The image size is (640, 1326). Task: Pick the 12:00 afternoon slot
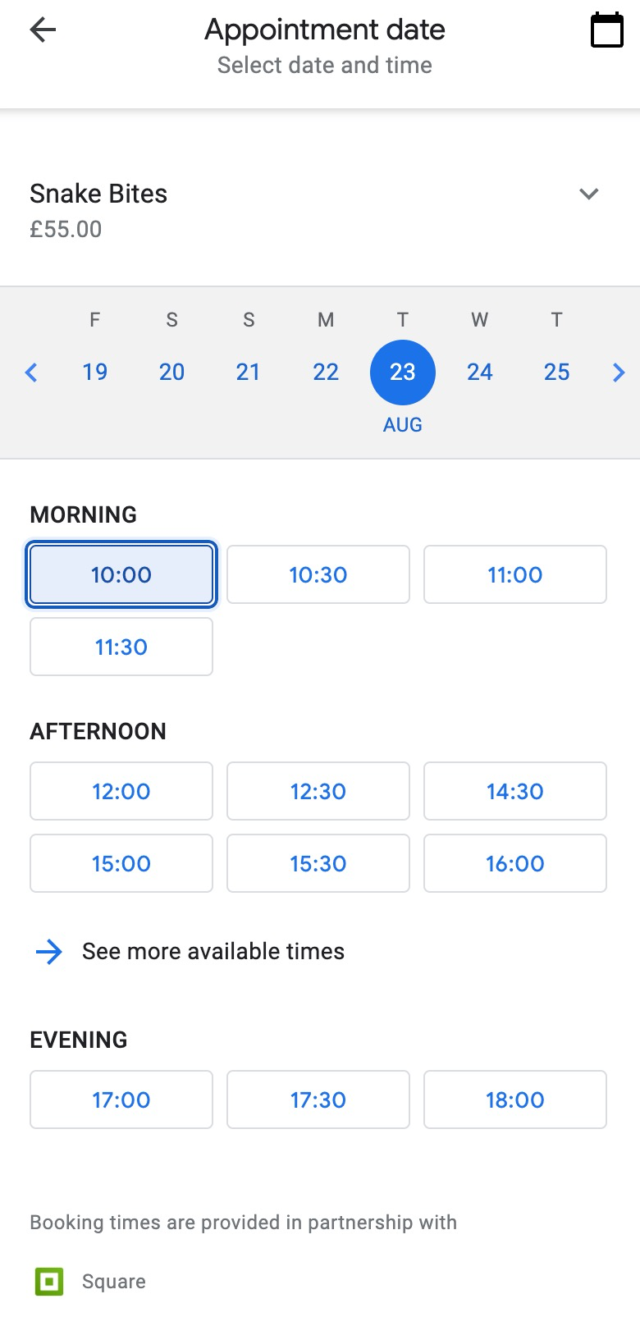tap(121, 792)
